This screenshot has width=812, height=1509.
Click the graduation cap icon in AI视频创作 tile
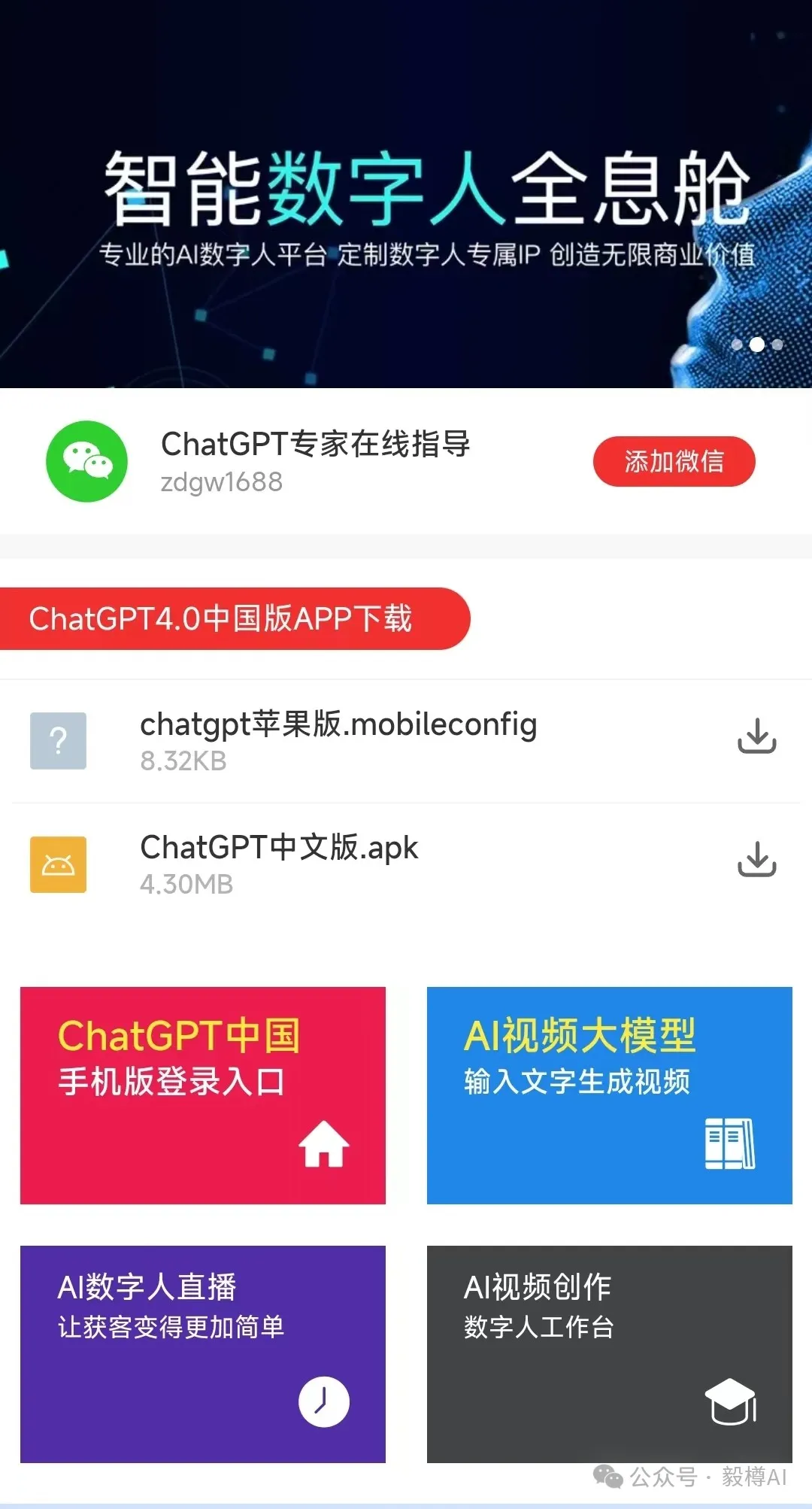point(732,1401)
